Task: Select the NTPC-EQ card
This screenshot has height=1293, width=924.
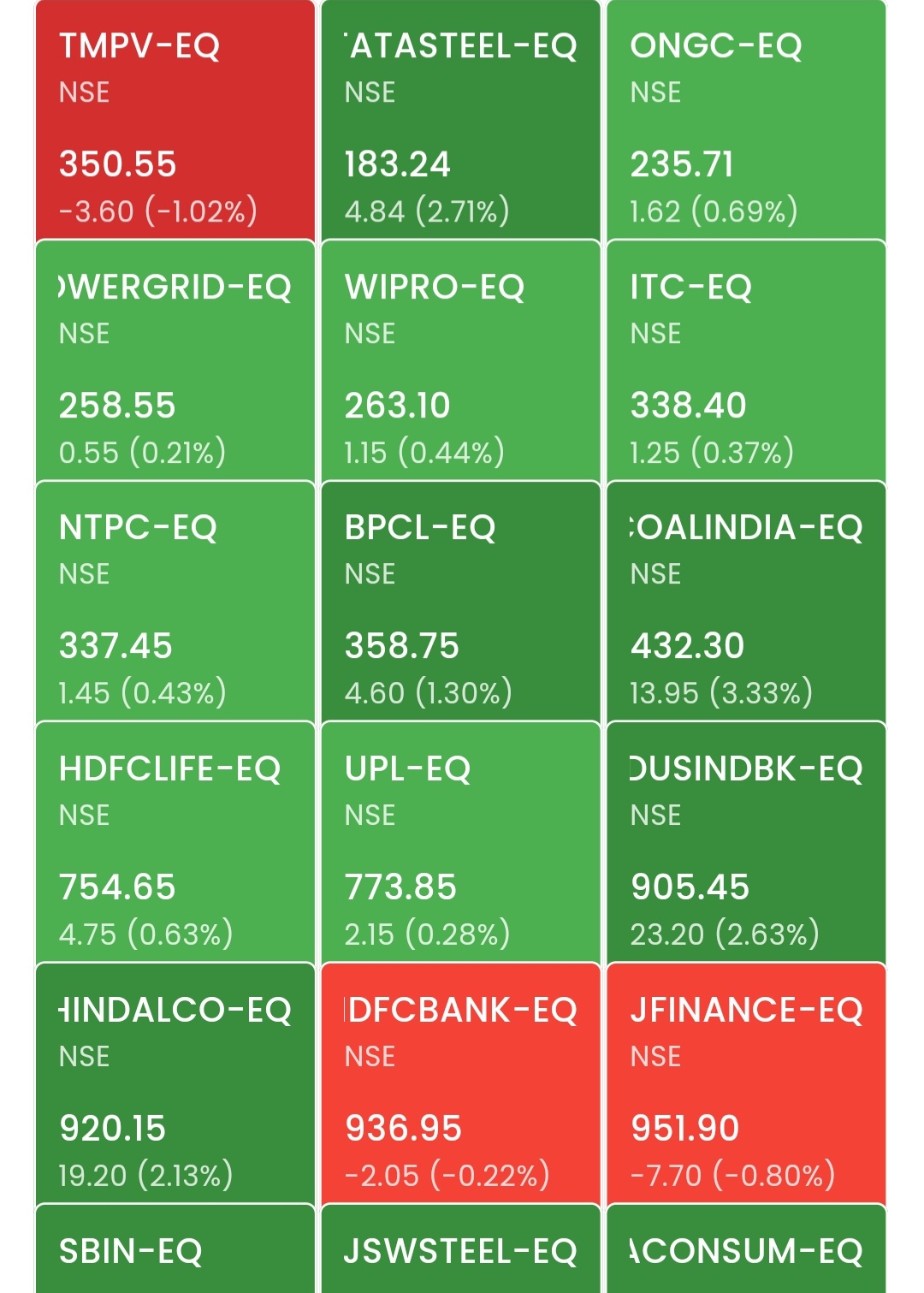Action: click(x=175, y=602)
